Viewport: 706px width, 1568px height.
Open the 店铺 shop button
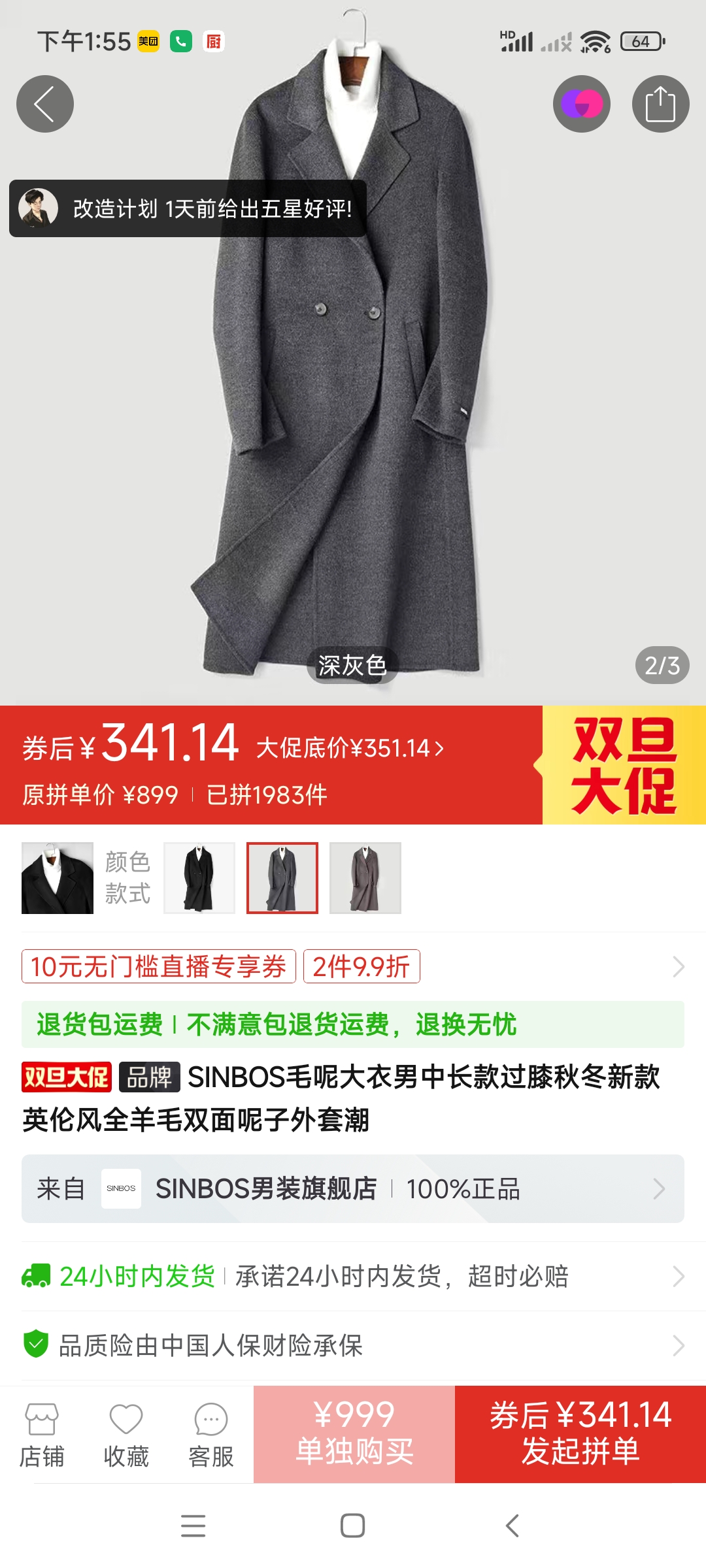(42, 1435)
